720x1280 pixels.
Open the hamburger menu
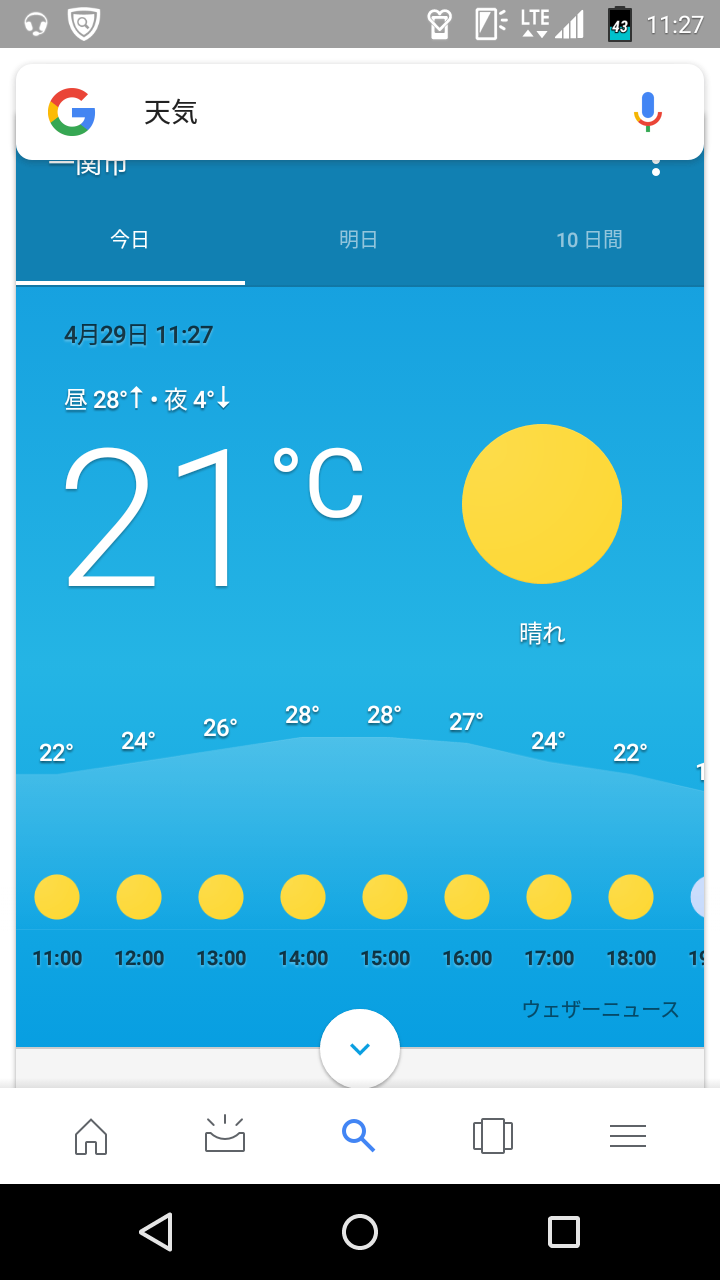[628, 1136]
